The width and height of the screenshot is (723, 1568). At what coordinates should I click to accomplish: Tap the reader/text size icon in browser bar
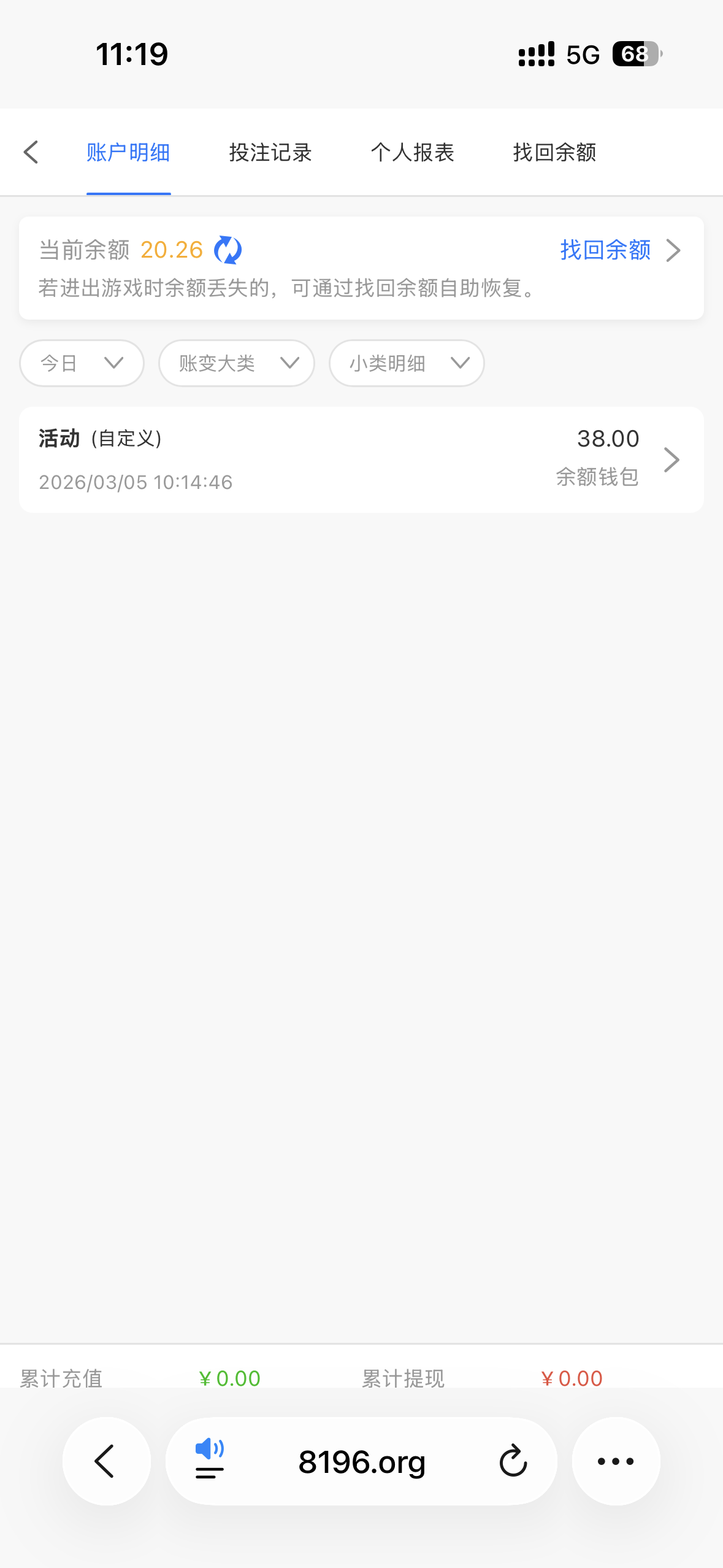coord(208,1461)
